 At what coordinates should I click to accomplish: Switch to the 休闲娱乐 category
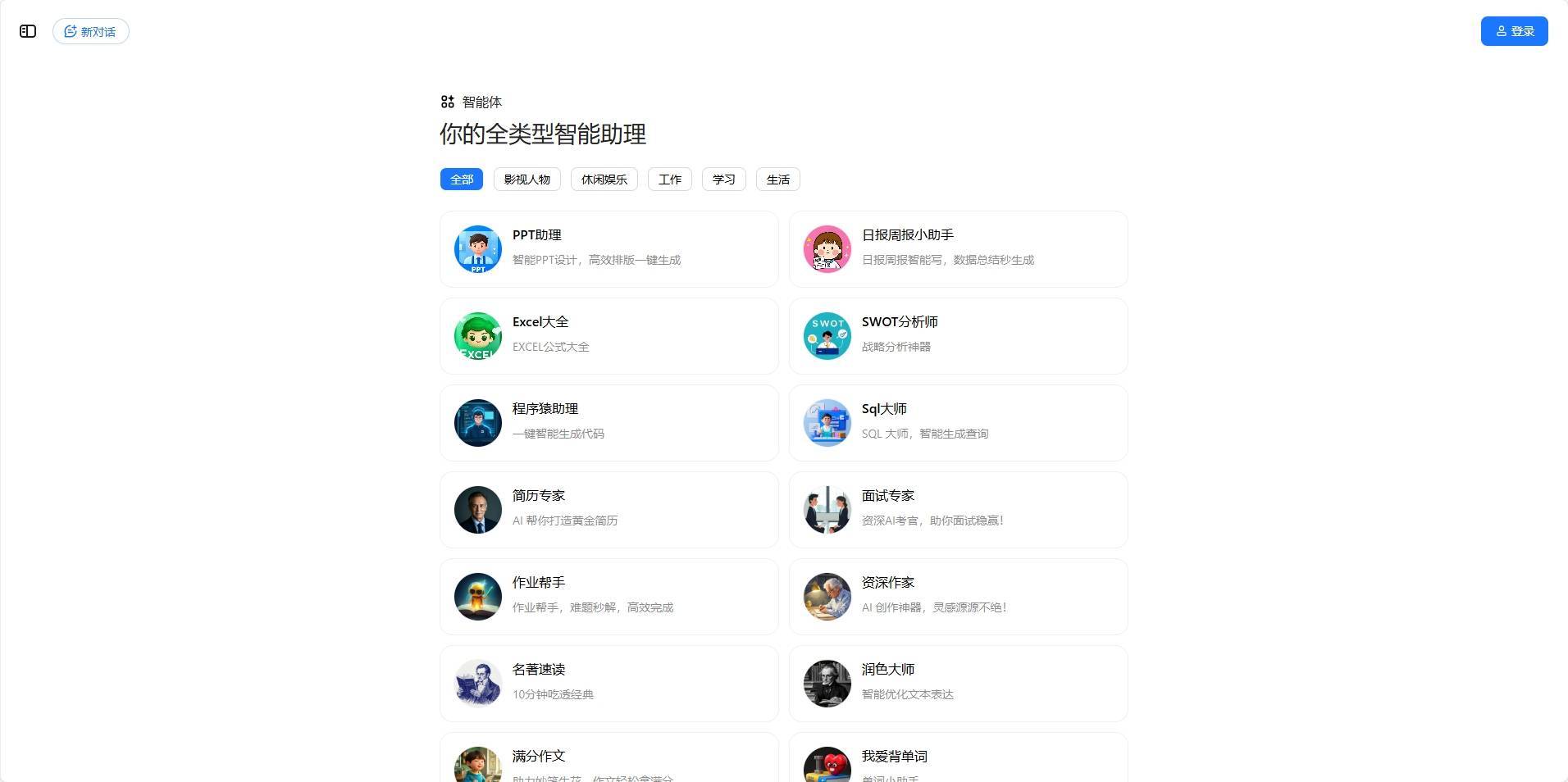[x=604, y=180]
